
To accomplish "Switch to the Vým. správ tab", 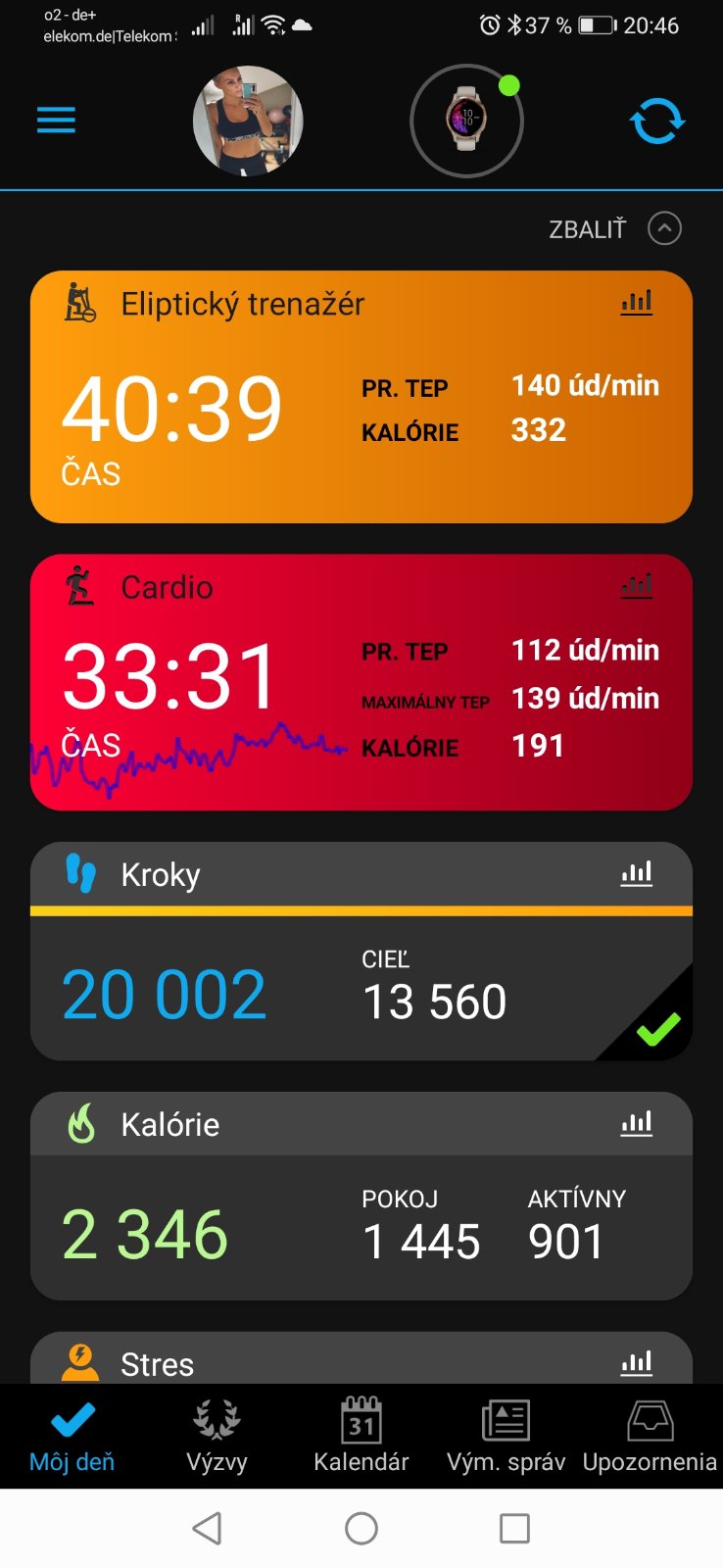I will point(506,1437).
